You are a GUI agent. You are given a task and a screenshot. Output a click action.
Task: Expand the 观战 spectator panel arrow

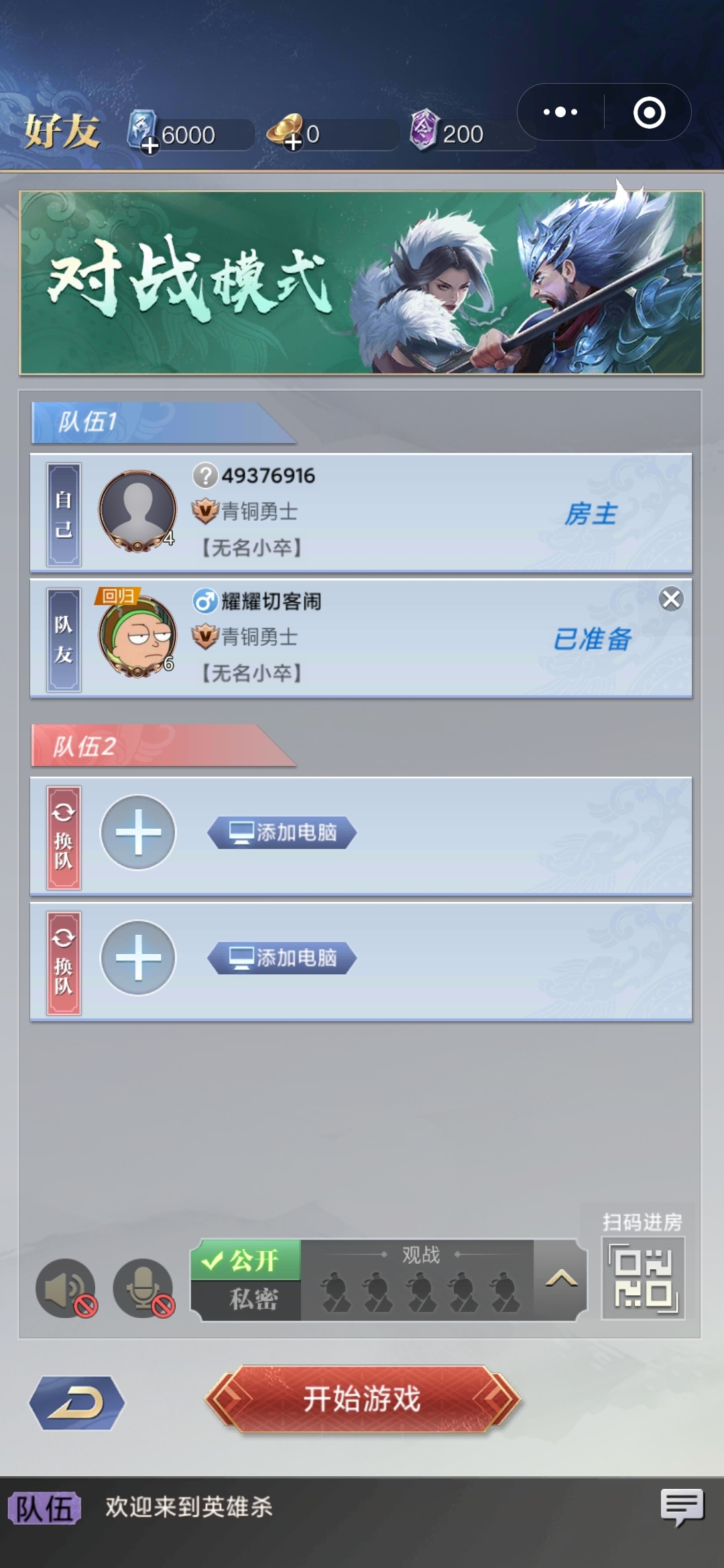tap(561, 1279)
